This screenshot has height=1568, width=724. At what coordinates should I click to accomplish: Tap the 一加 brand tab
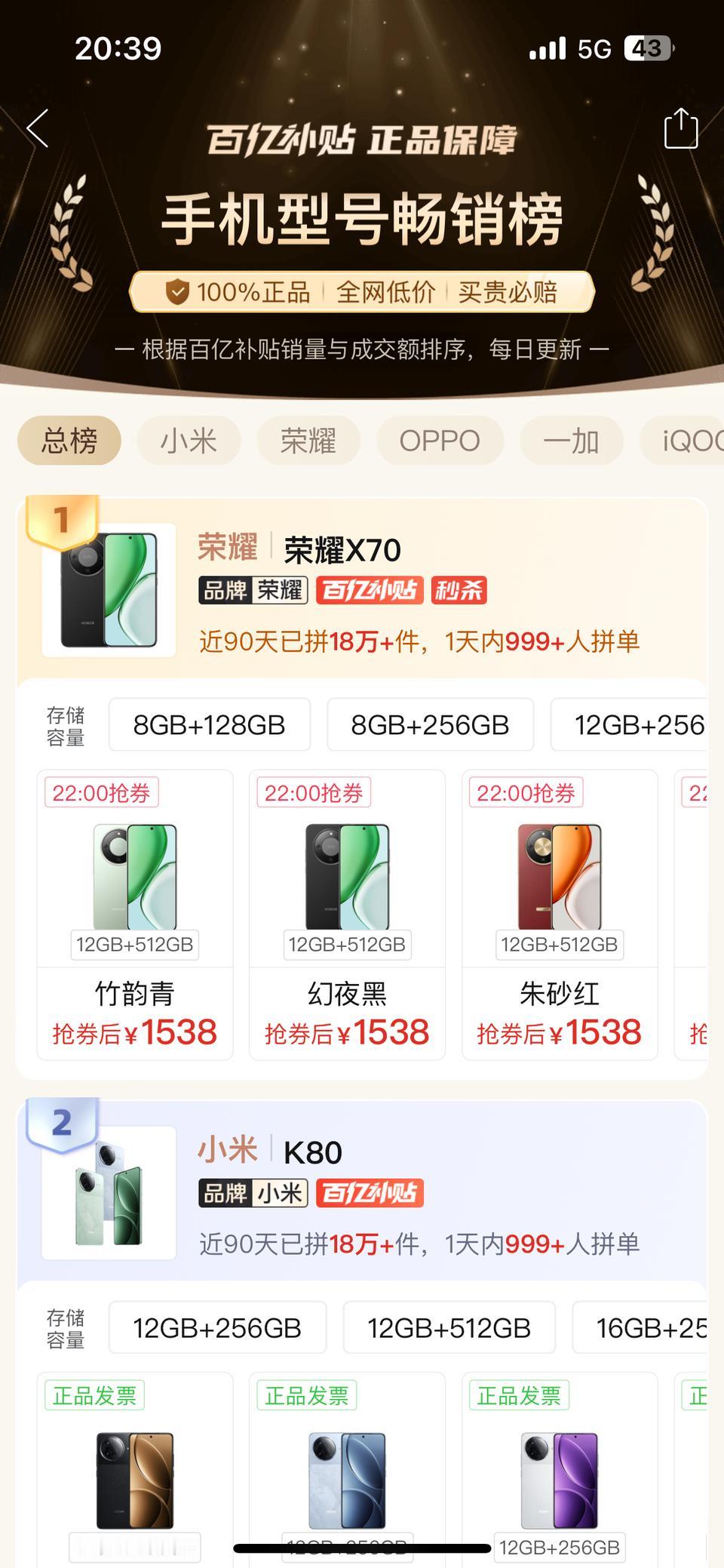[571, 440]
